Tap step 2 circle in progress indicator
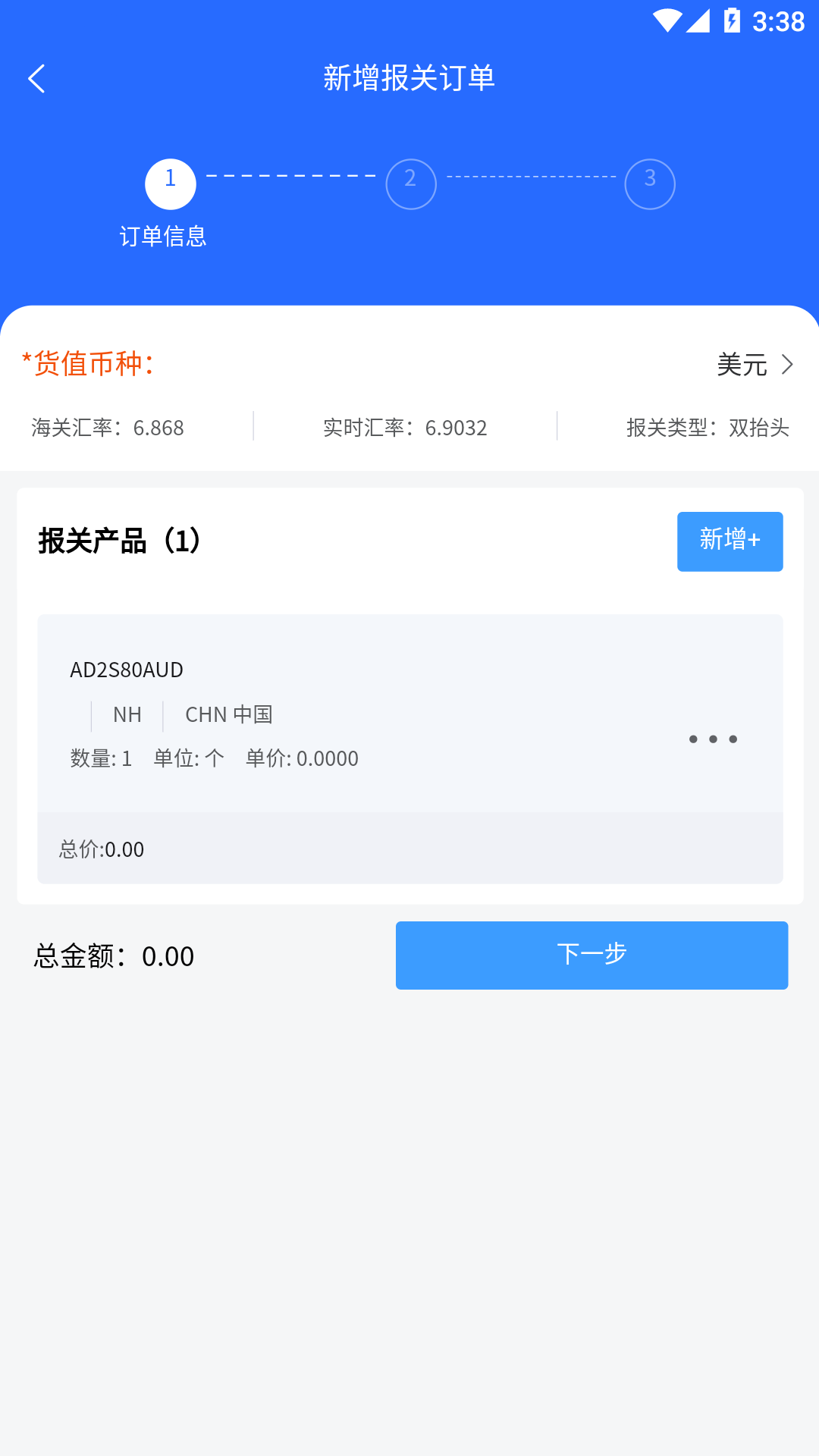 pyautogui.click(x=410, y=184)
